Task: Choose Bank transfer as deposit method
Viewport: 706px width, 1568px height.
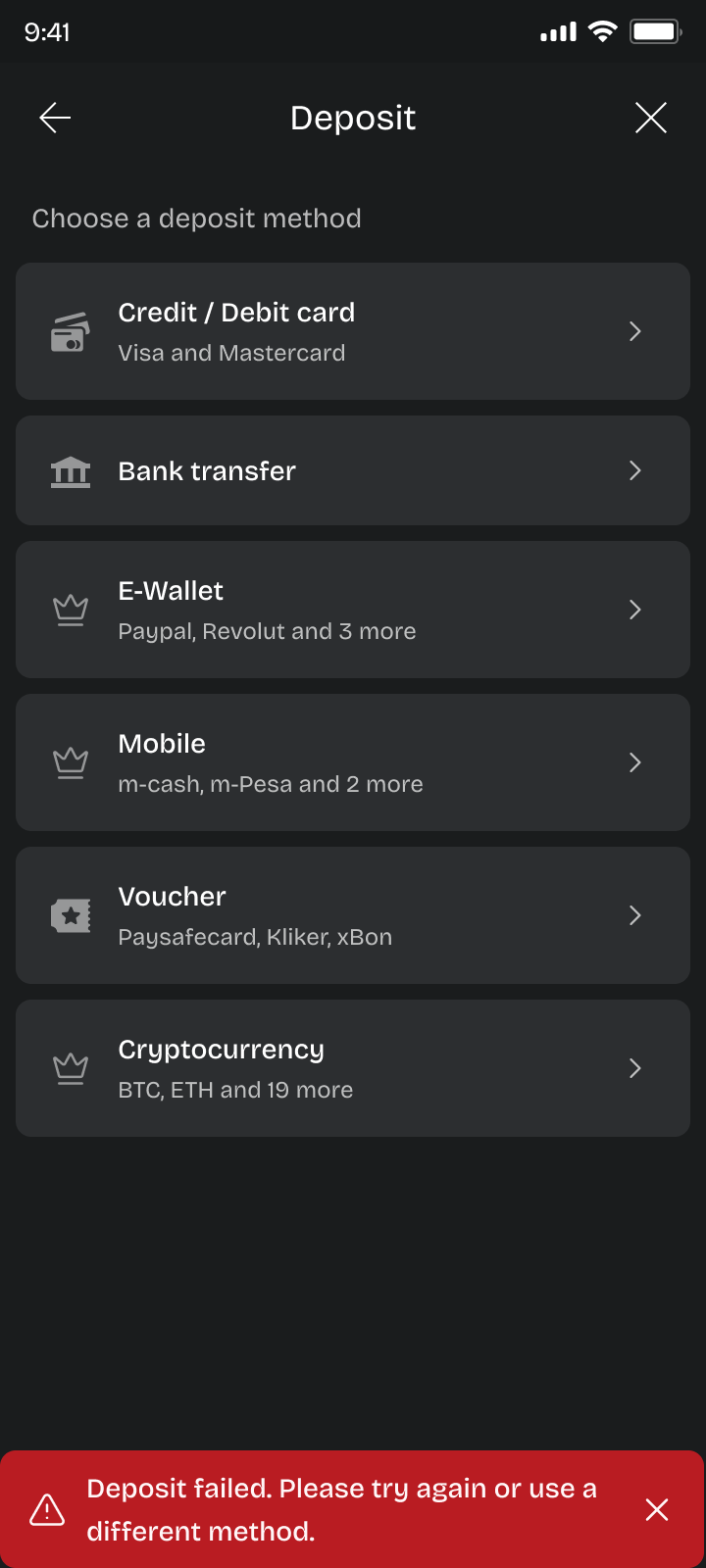Action: 353,470
